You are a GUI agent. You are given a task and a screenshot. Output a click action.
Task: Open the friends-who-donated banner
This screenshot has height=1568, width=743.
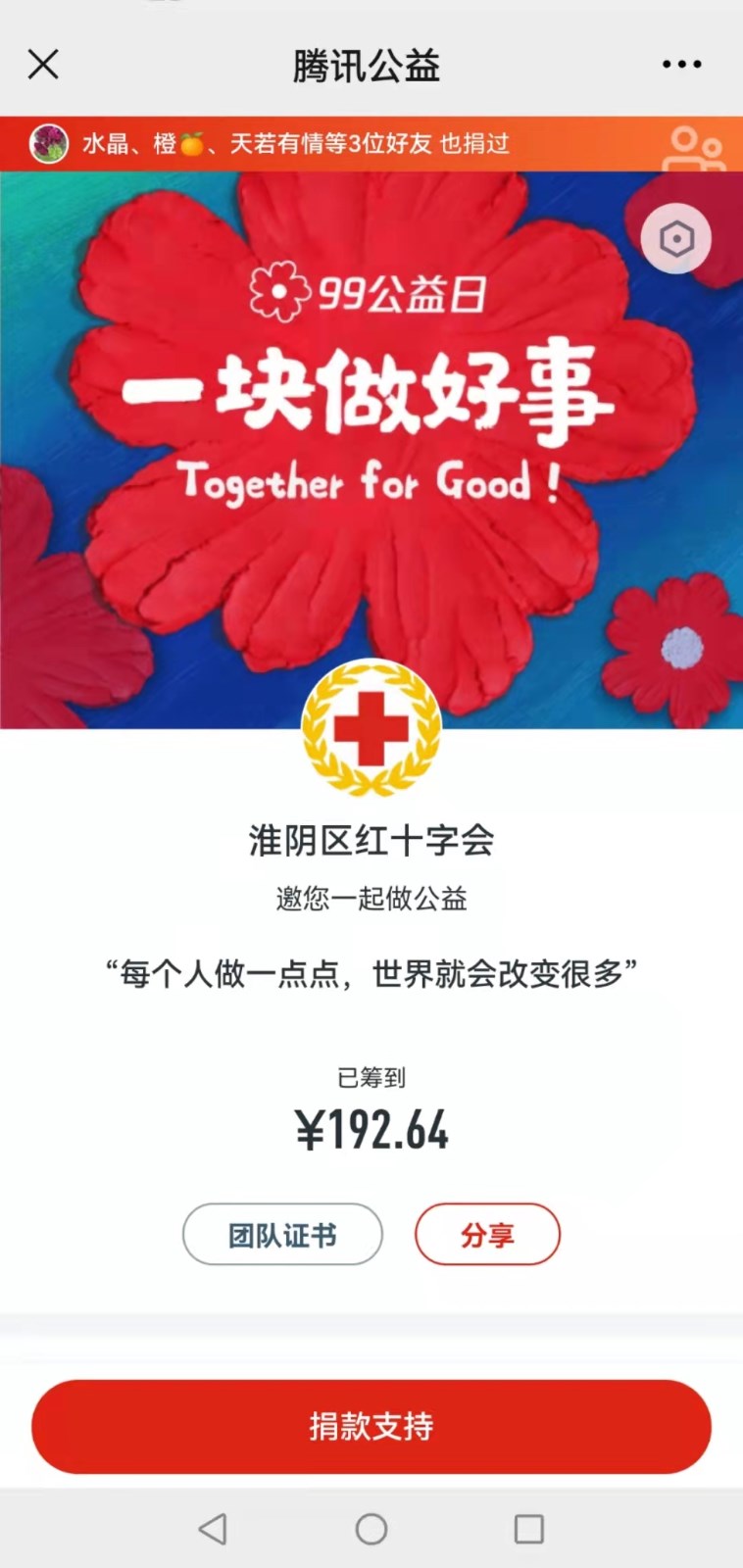[x=294, y=144]
